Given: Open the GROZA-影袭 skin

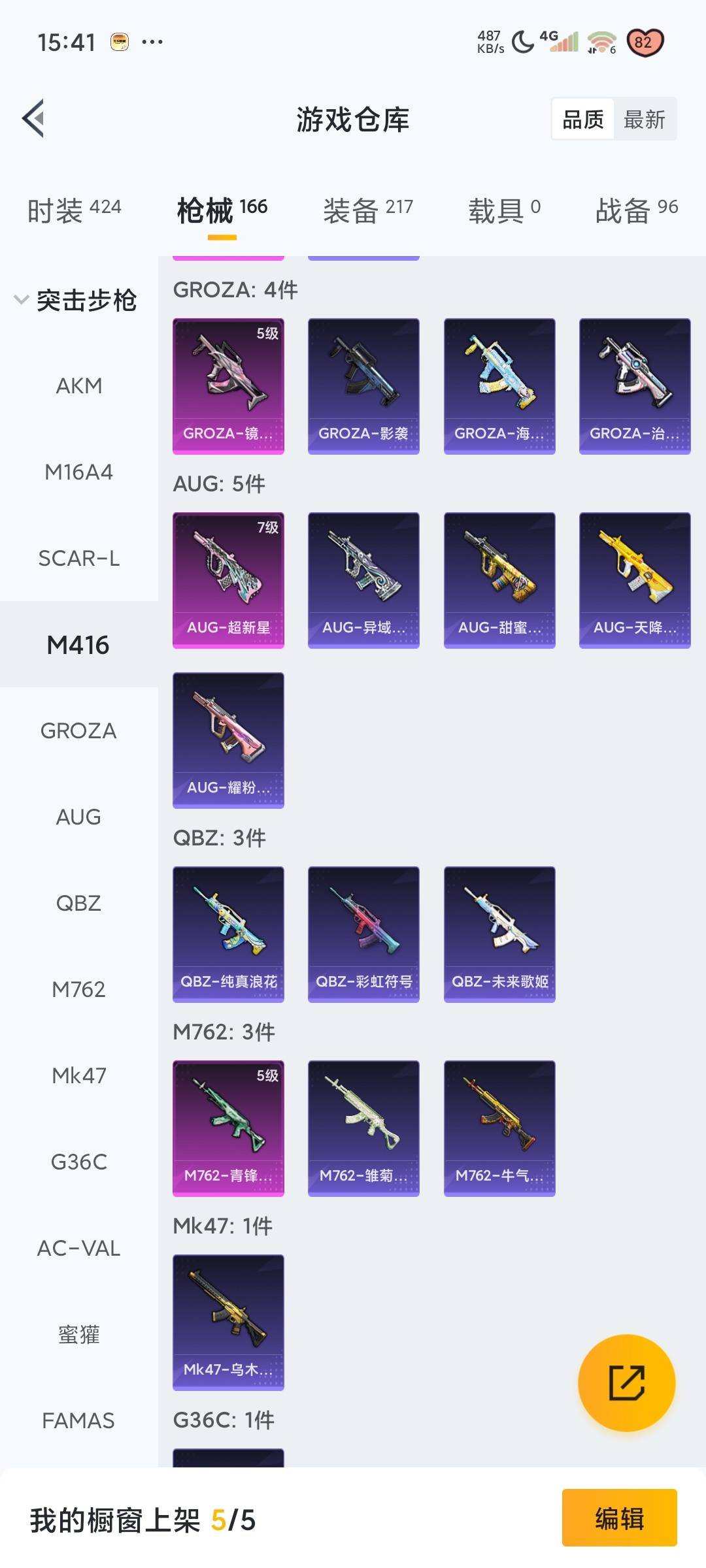Looking at the screenshot, I should (363, 385).
